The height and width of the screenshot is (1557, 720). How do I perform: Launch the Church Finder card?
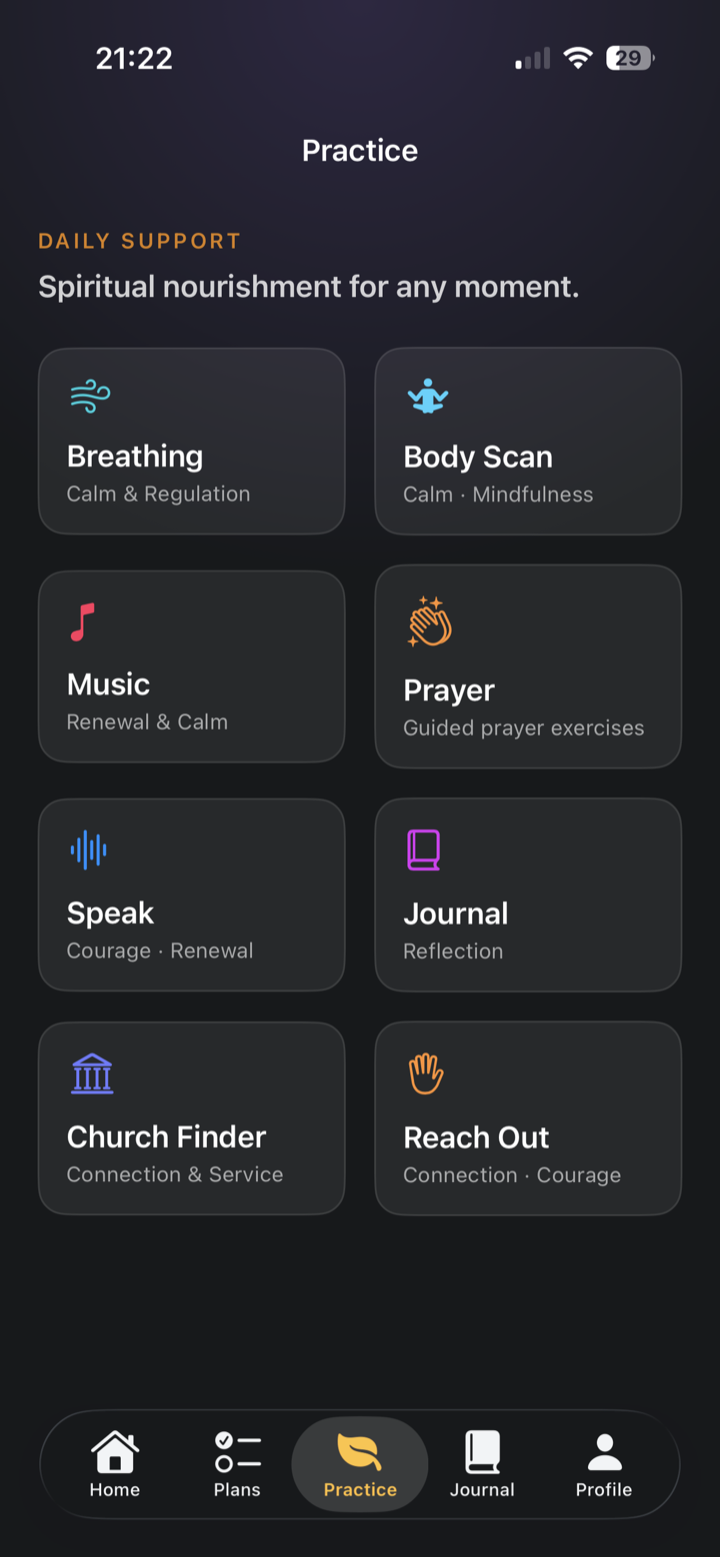pos(192,1118)
